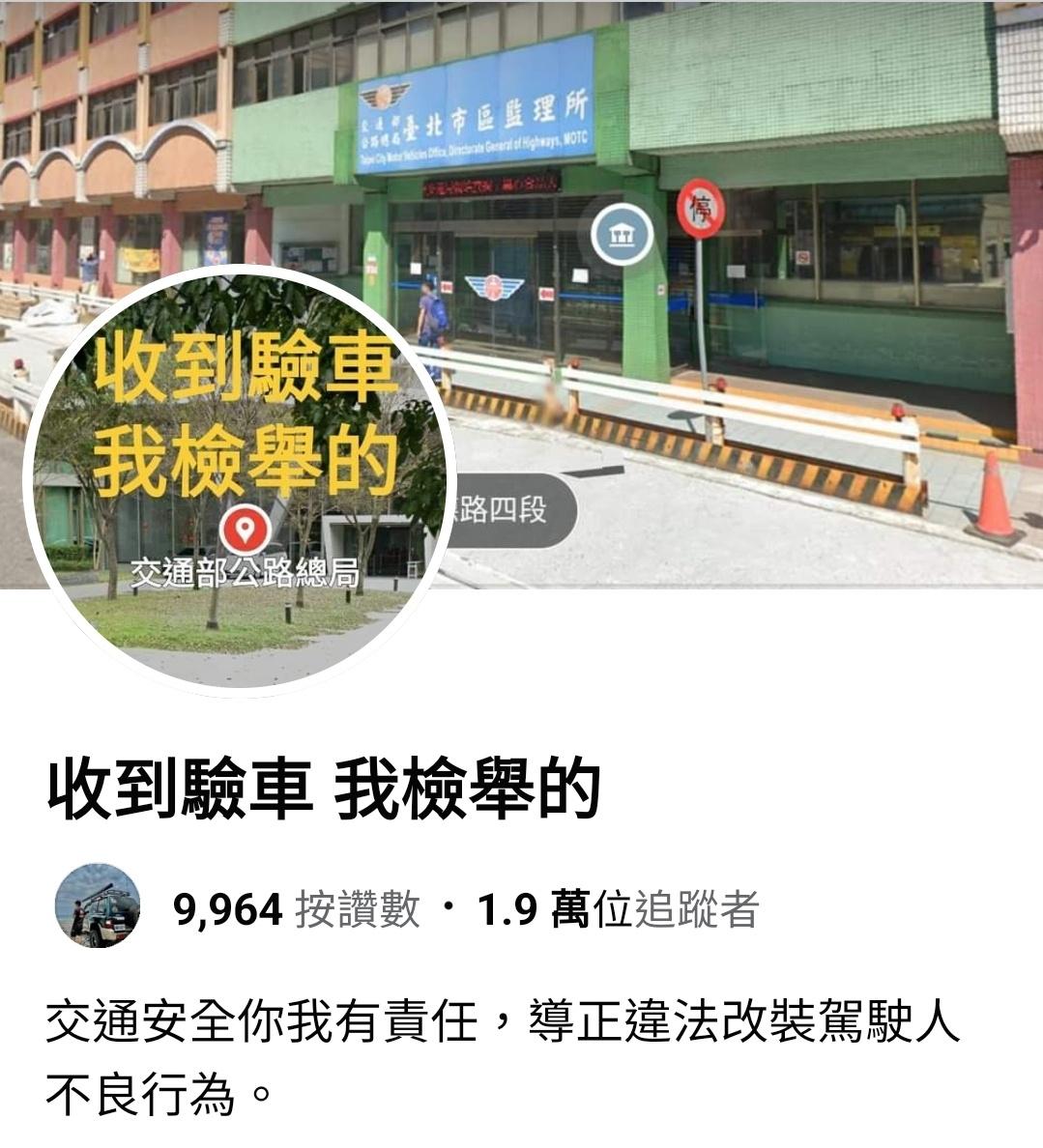Tap the small avatar beside the likes count
The image size is (1043, 1148).
[x=100, y=905]
